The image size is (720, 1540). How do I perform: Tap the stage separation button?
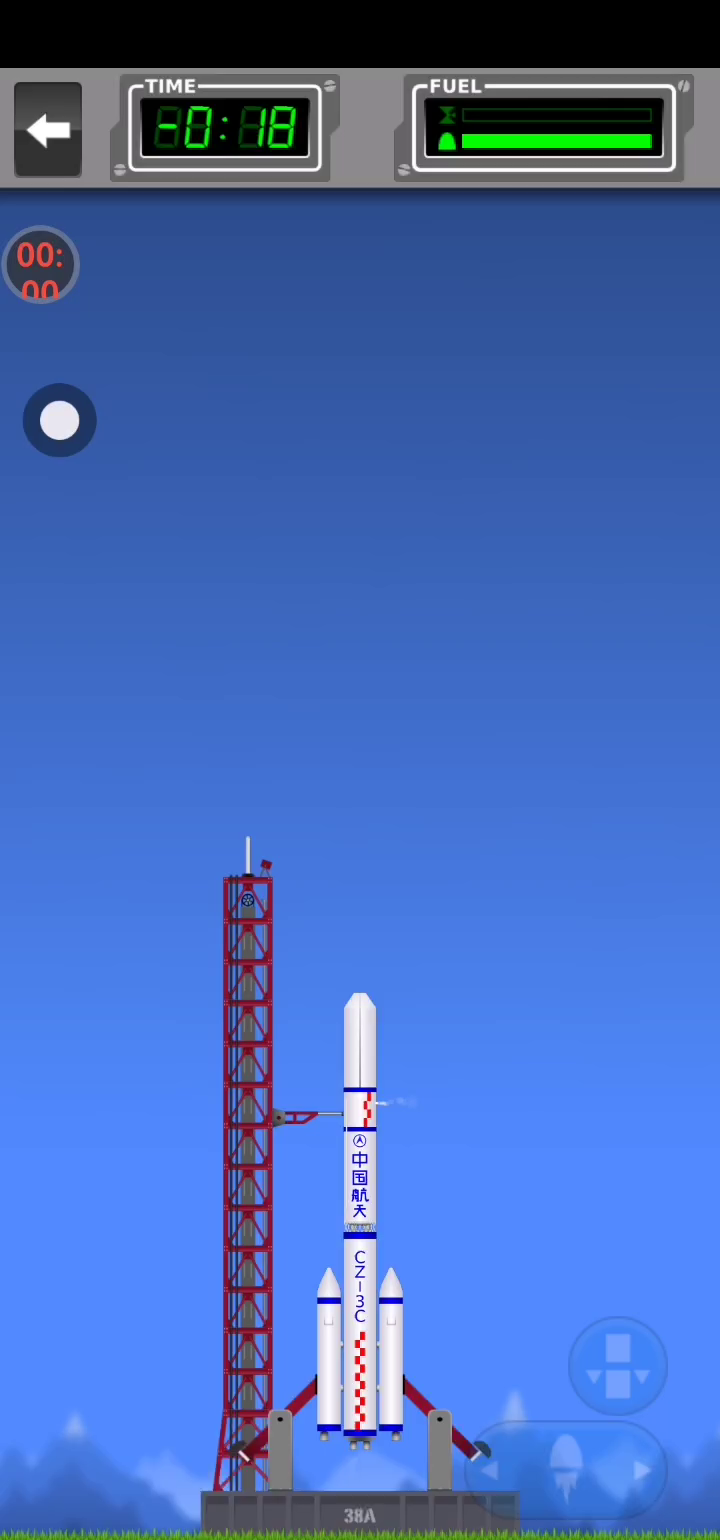[x=617, y=1365]
